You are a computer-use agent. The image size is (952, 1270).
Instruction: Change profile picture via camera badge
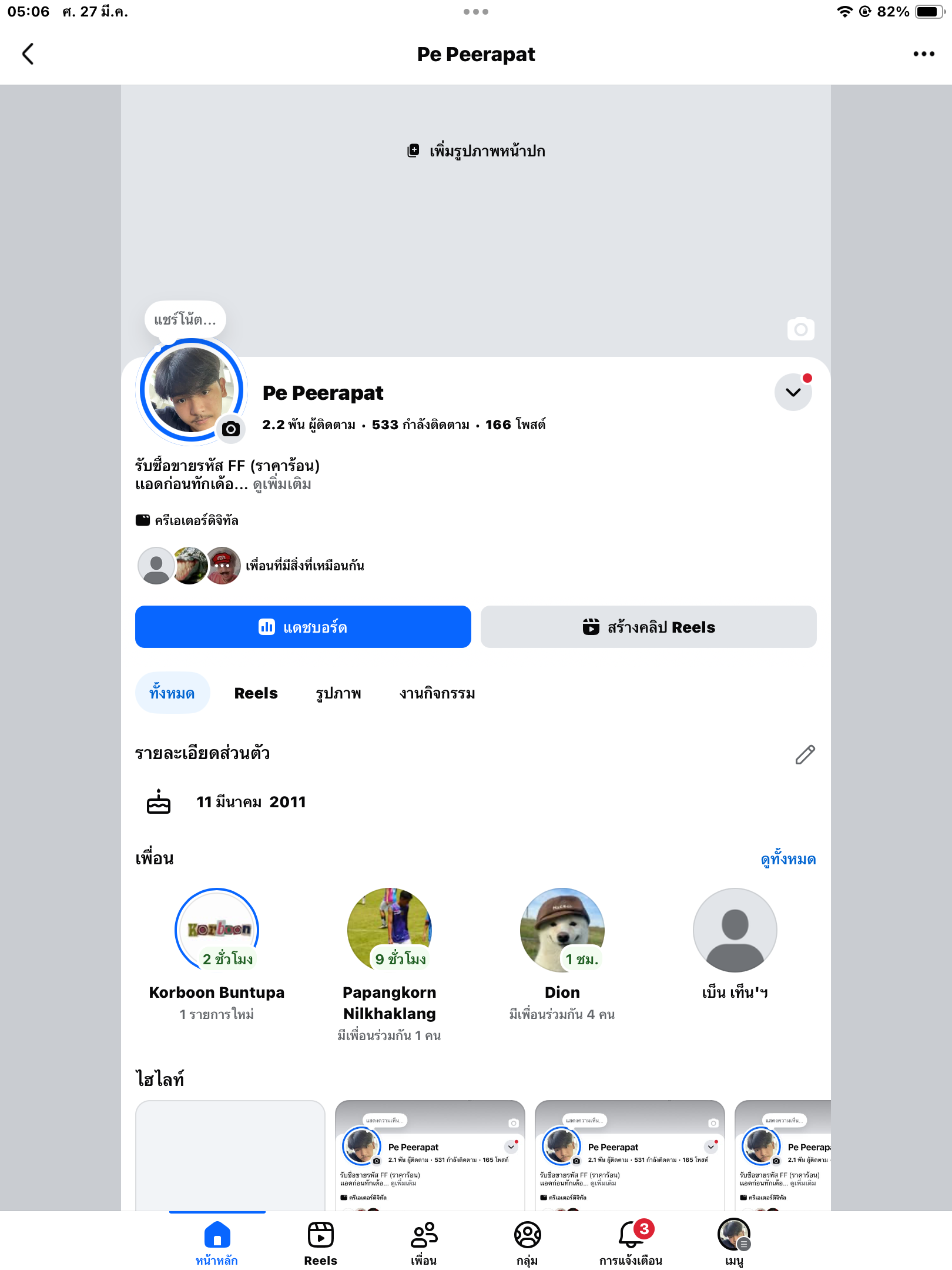(x=231, y=429)
